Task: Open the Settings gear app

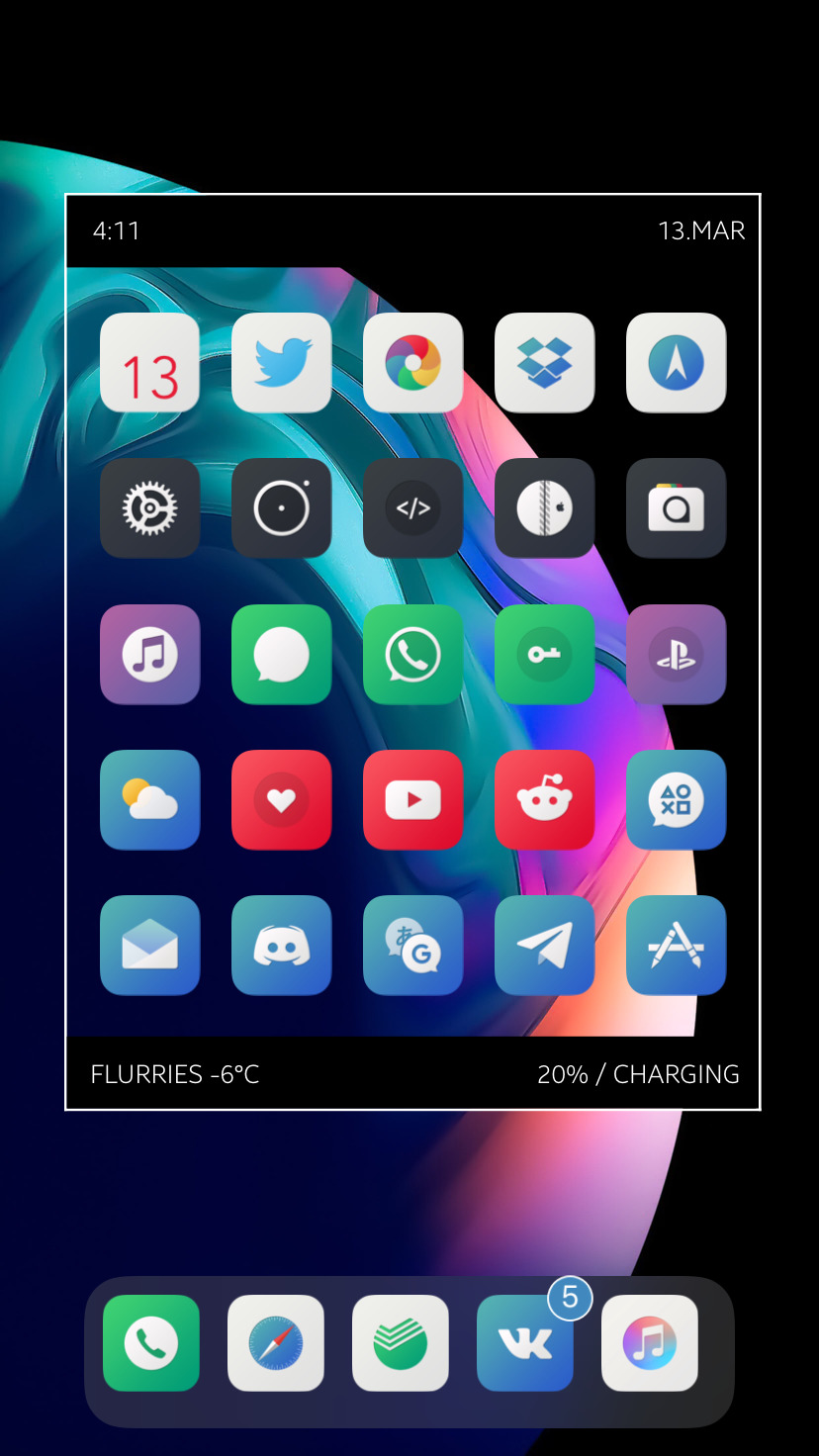Action: (149, 507)
